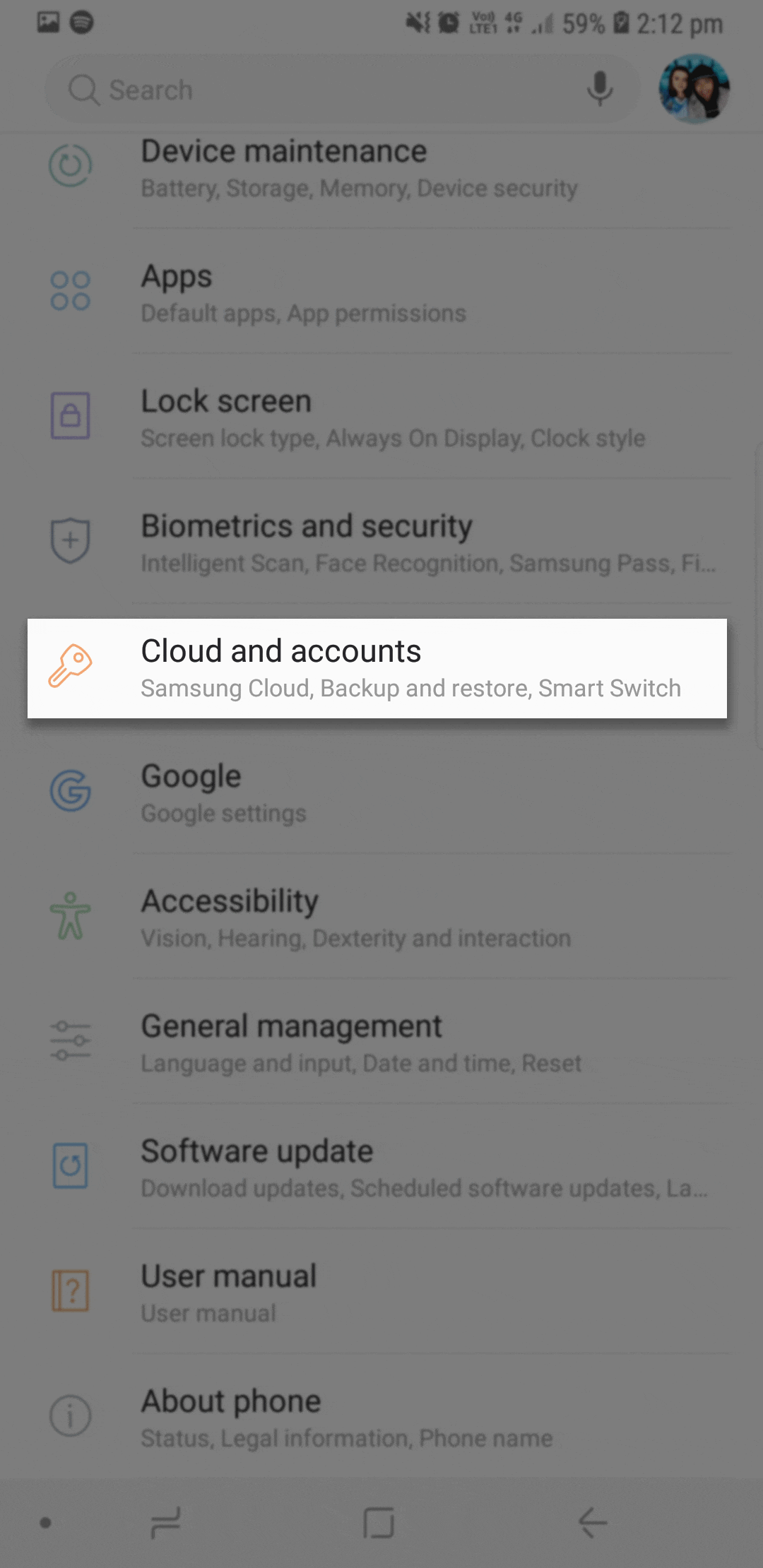Open Device maintenance
The height and width of the screenshot is (1568, 763).
click(x=381, y=168)
